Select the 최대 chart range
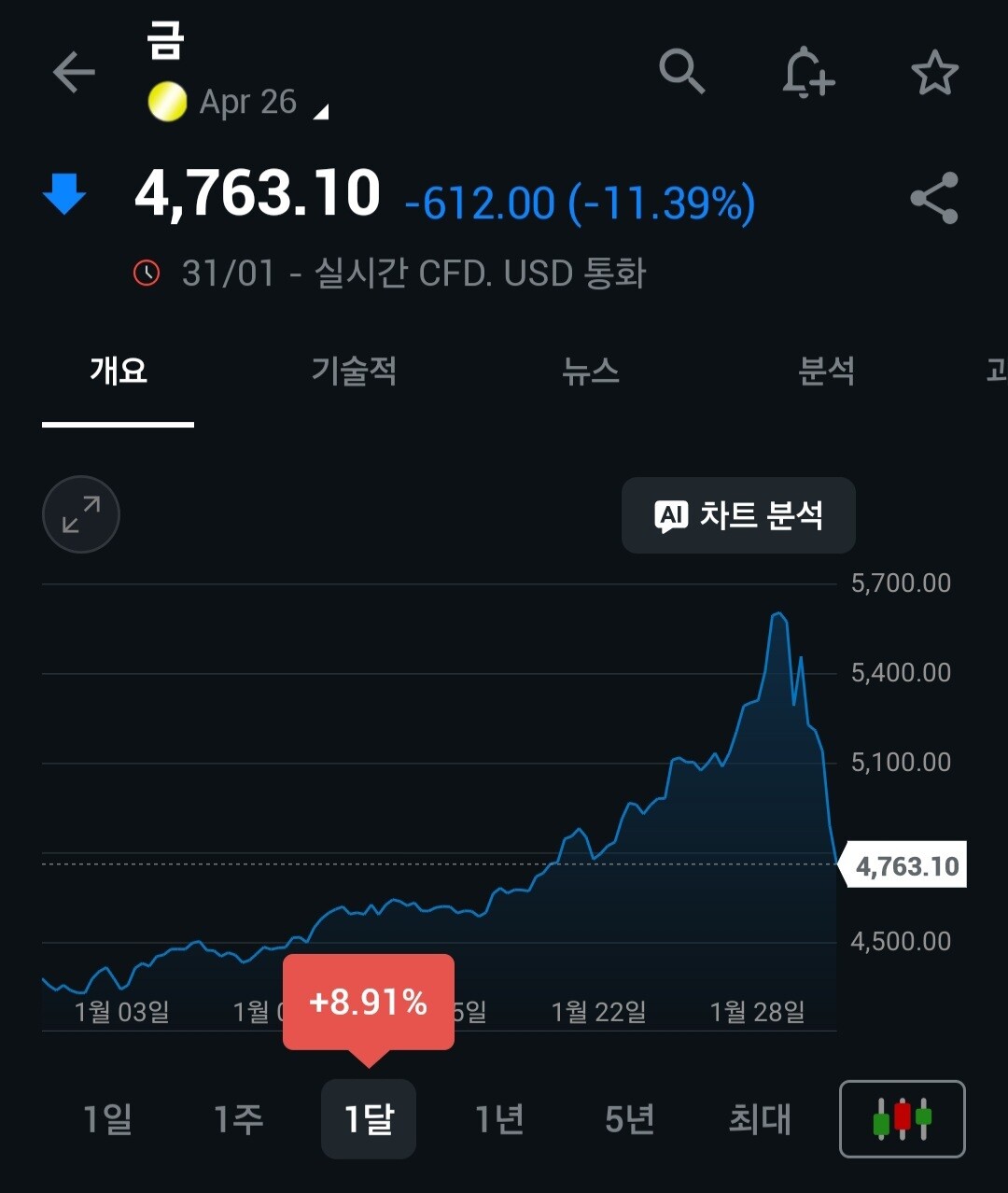Viewport: 1008px width, 1193px height. tap(760, 1118)
